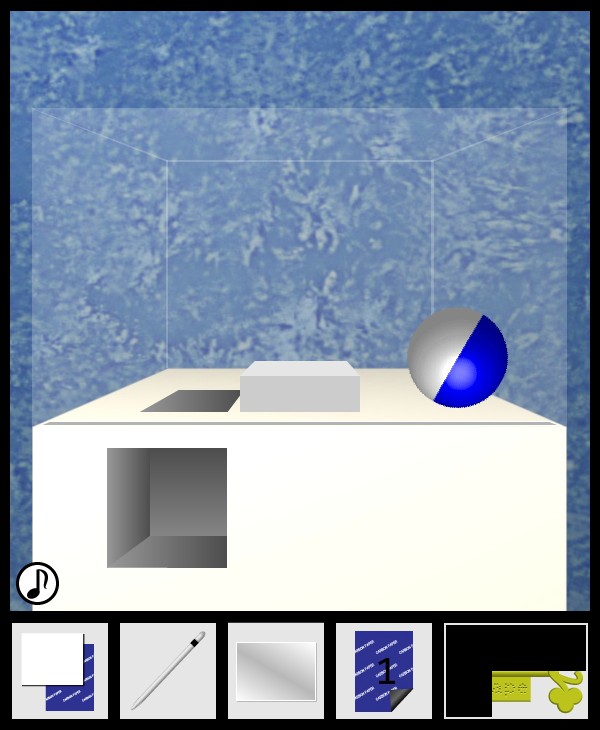Select the pencil from the inventory
This screenshot has width=600, height=730.
pos(167,670)
